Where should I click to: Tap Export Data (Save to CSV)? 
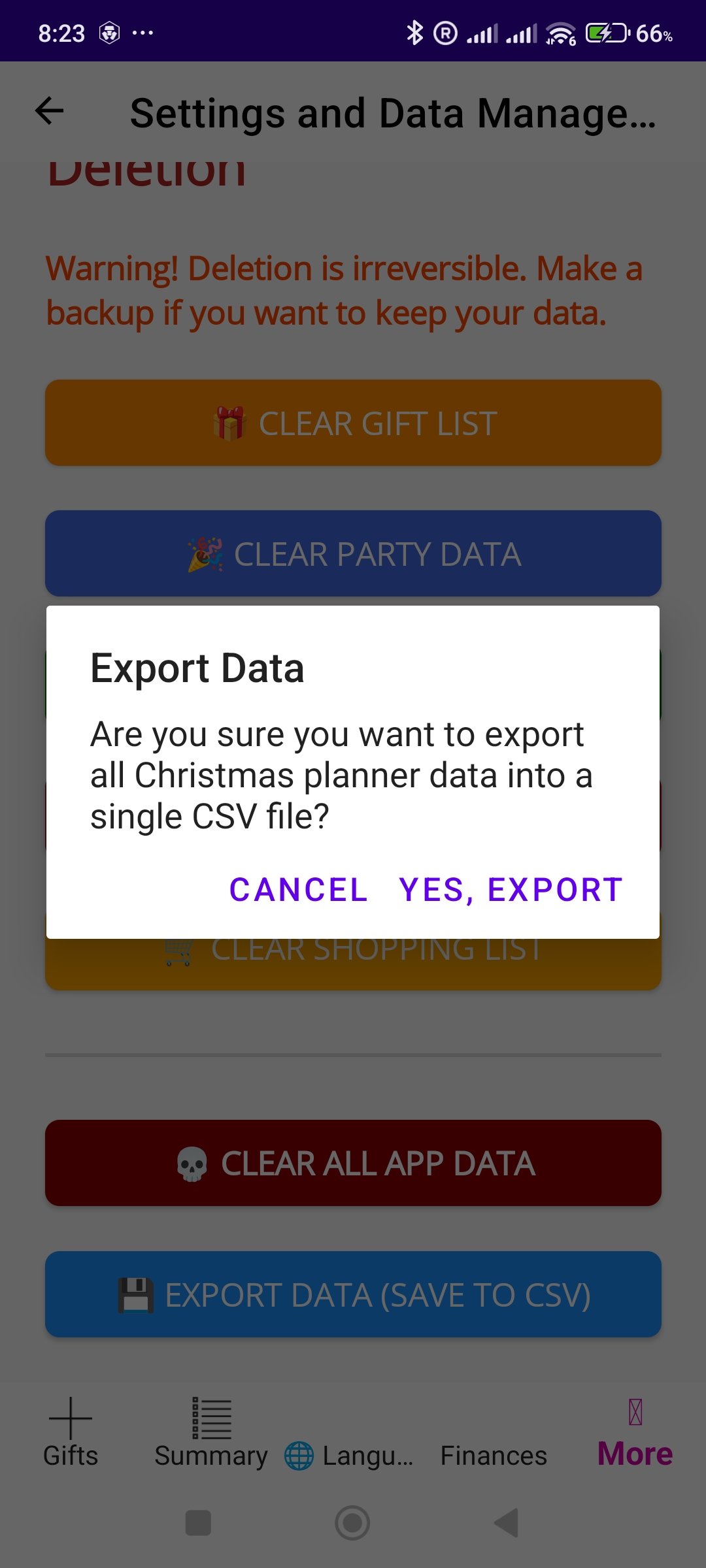(x=353, y=1294)
